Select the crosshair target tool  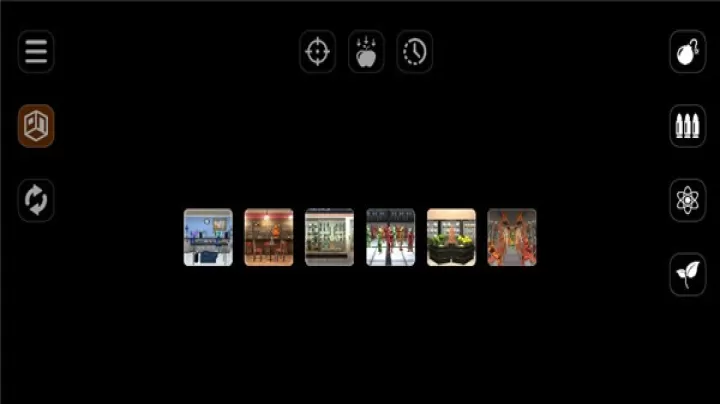pos(318,51)
